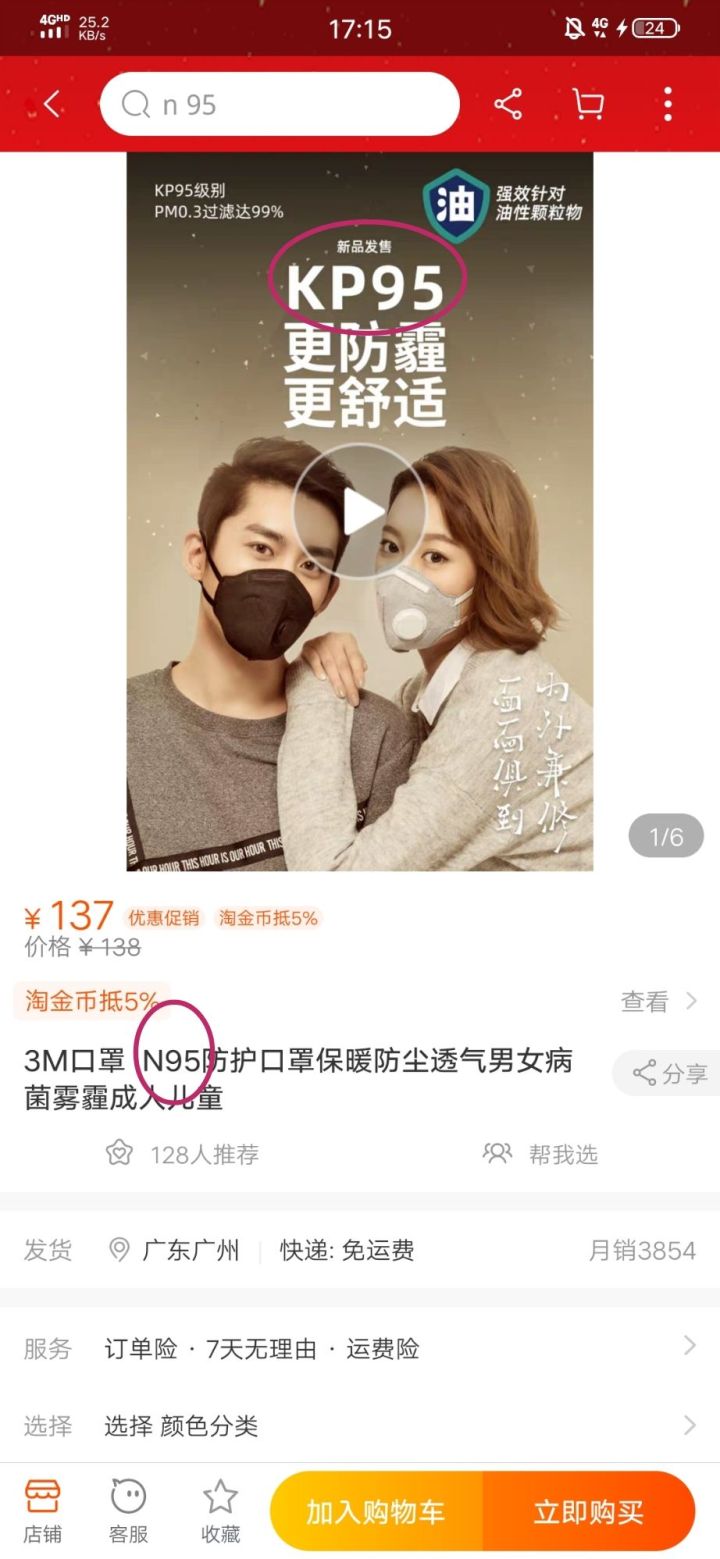Visit the 店铺 store page
The image size is (720, 1559).
pos(42,1512)
